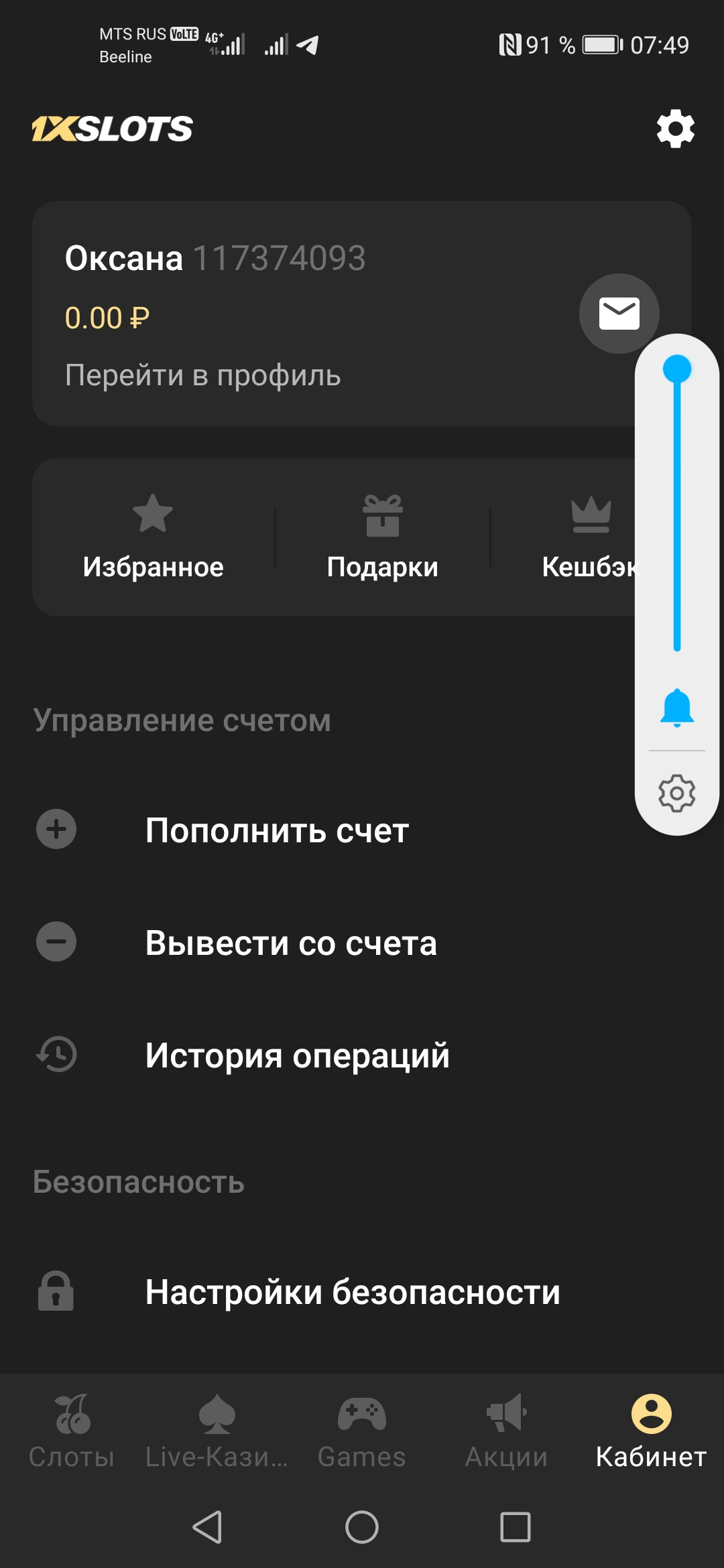This screenshot has width=724, height=1568.
Task: Tap the bell icon in volume panel
Action: (x=677, y=708)
